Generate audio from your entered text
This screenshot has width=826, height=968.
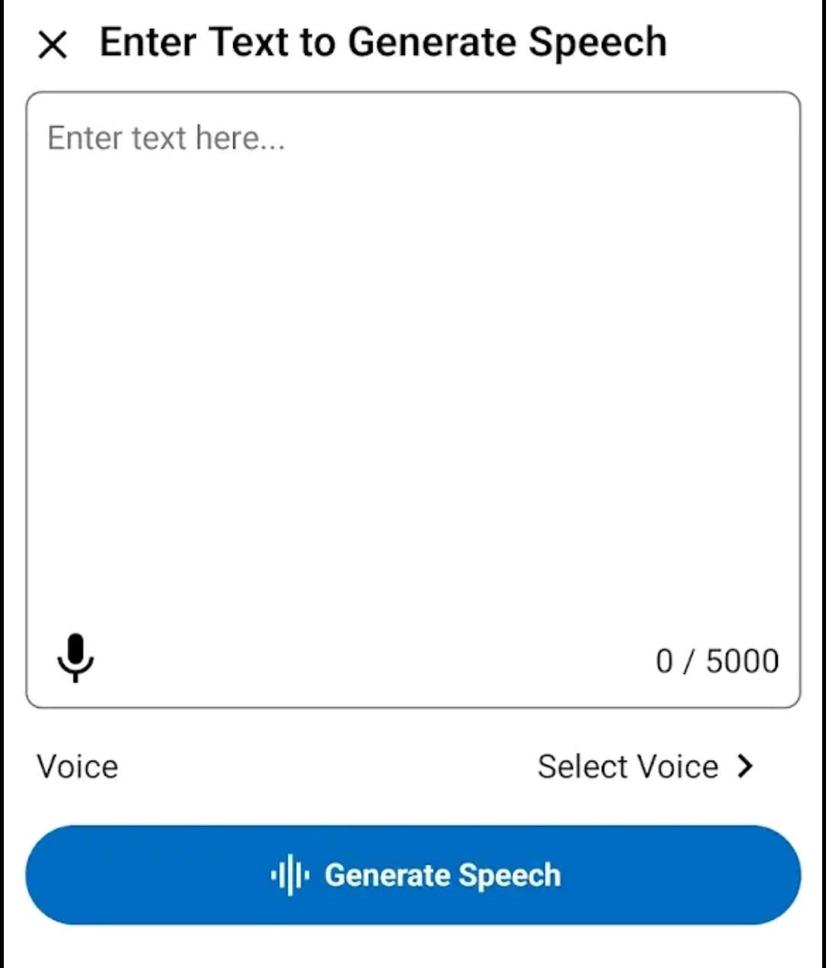tap(413, 874)
